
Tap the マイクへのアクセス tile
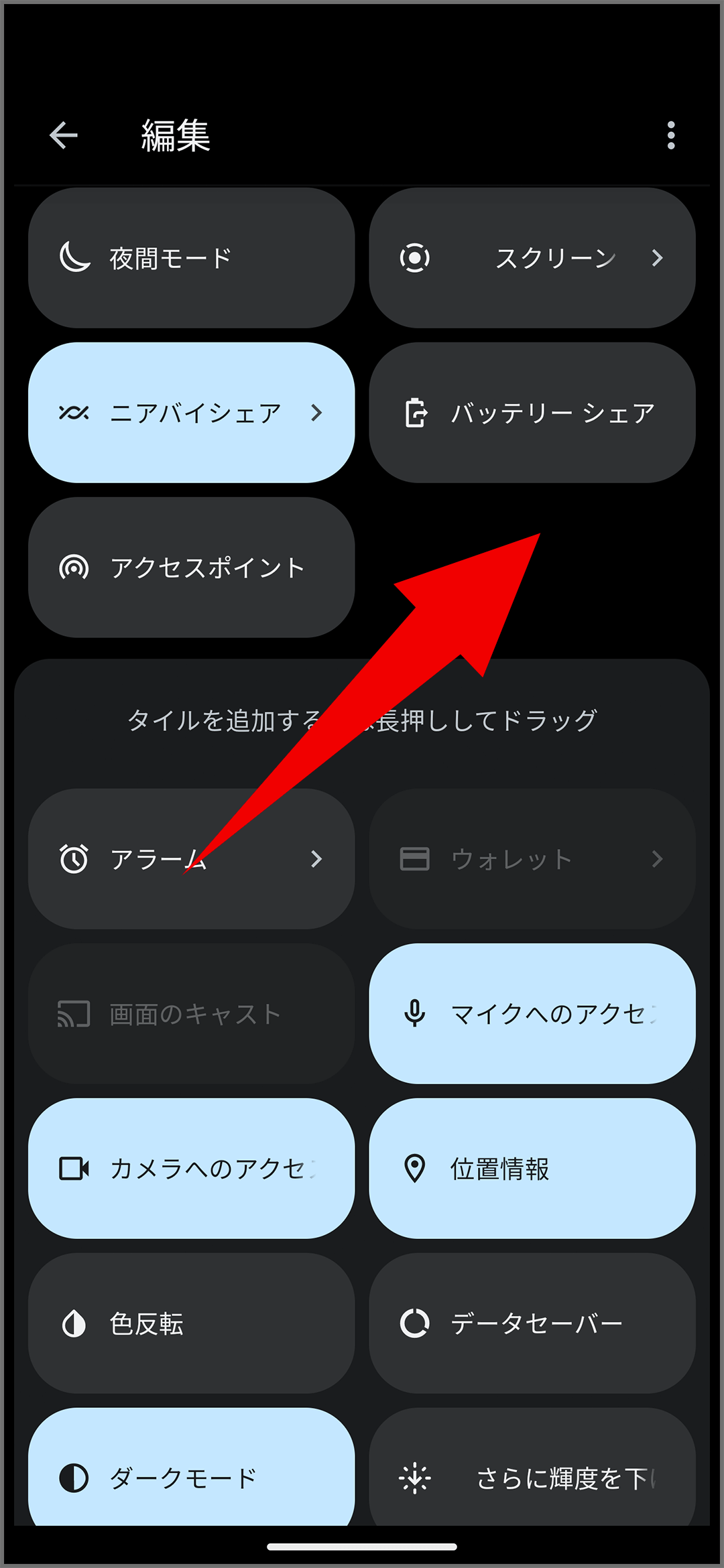coord(532,1014)
